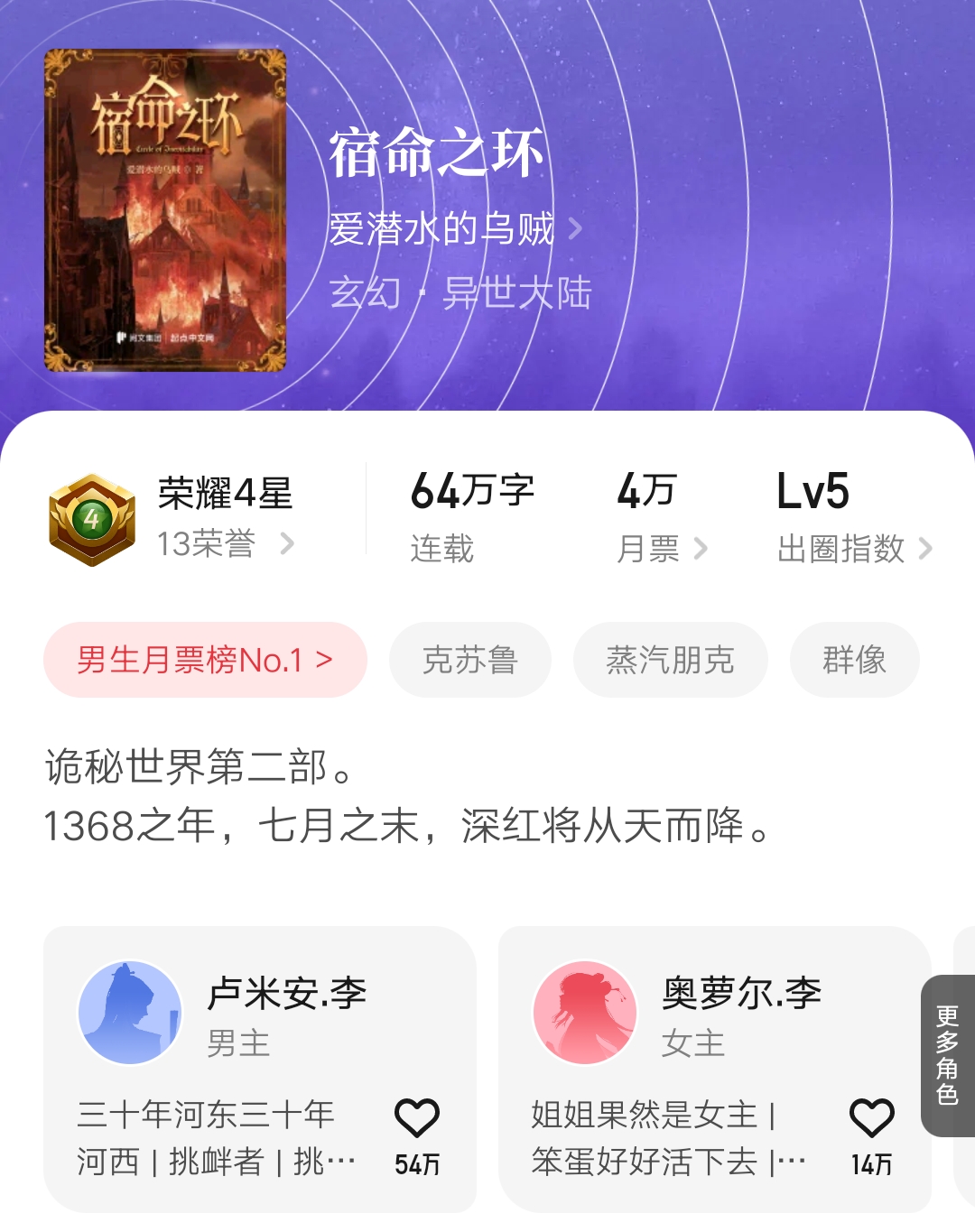Tap the 卢米安.李 avatar icon
The height and width of the screenshot is (1232, 975).
(x=129, y=1011)
